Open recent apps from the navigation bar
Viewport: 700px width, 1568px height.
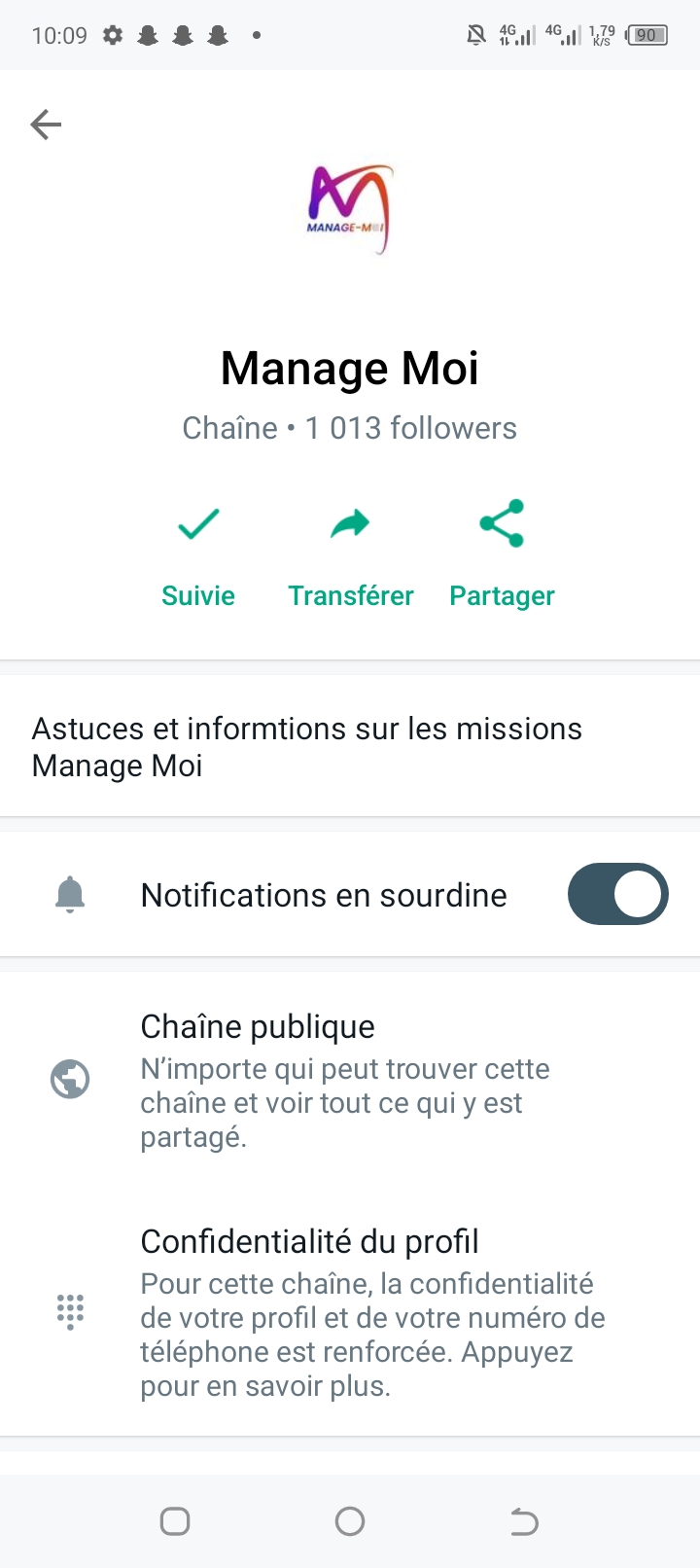175,1521
